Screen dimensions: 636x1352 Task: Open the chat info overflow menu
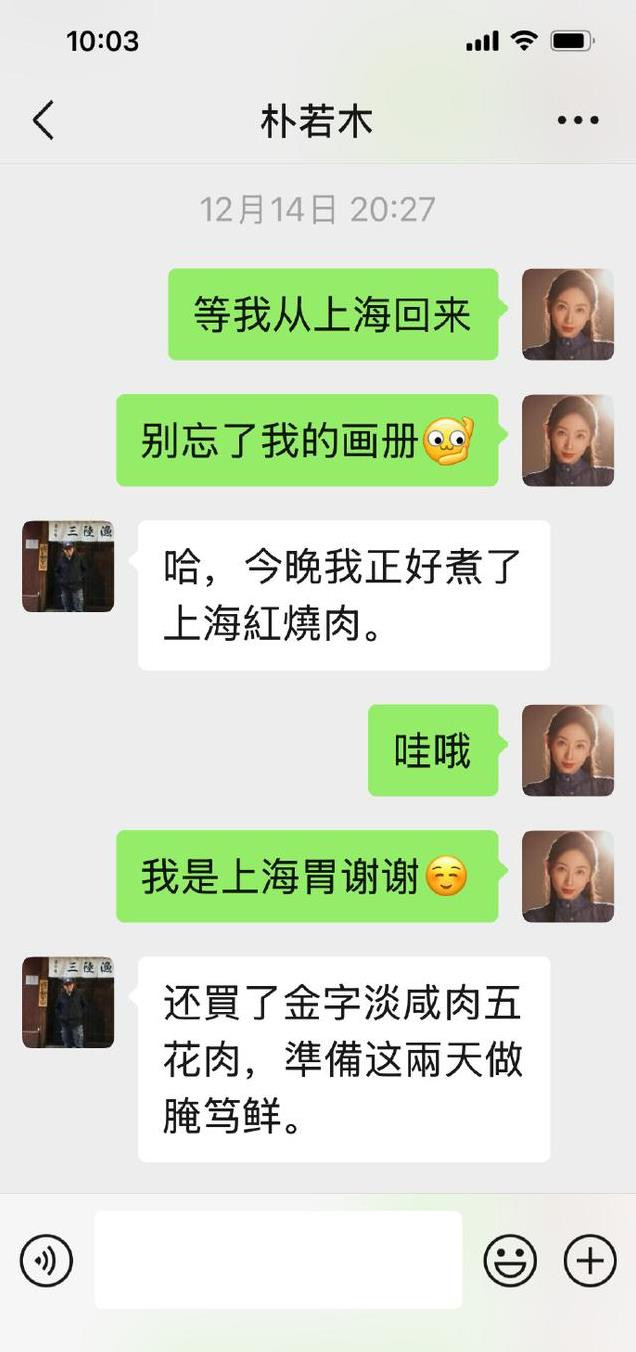click(577, 120)
